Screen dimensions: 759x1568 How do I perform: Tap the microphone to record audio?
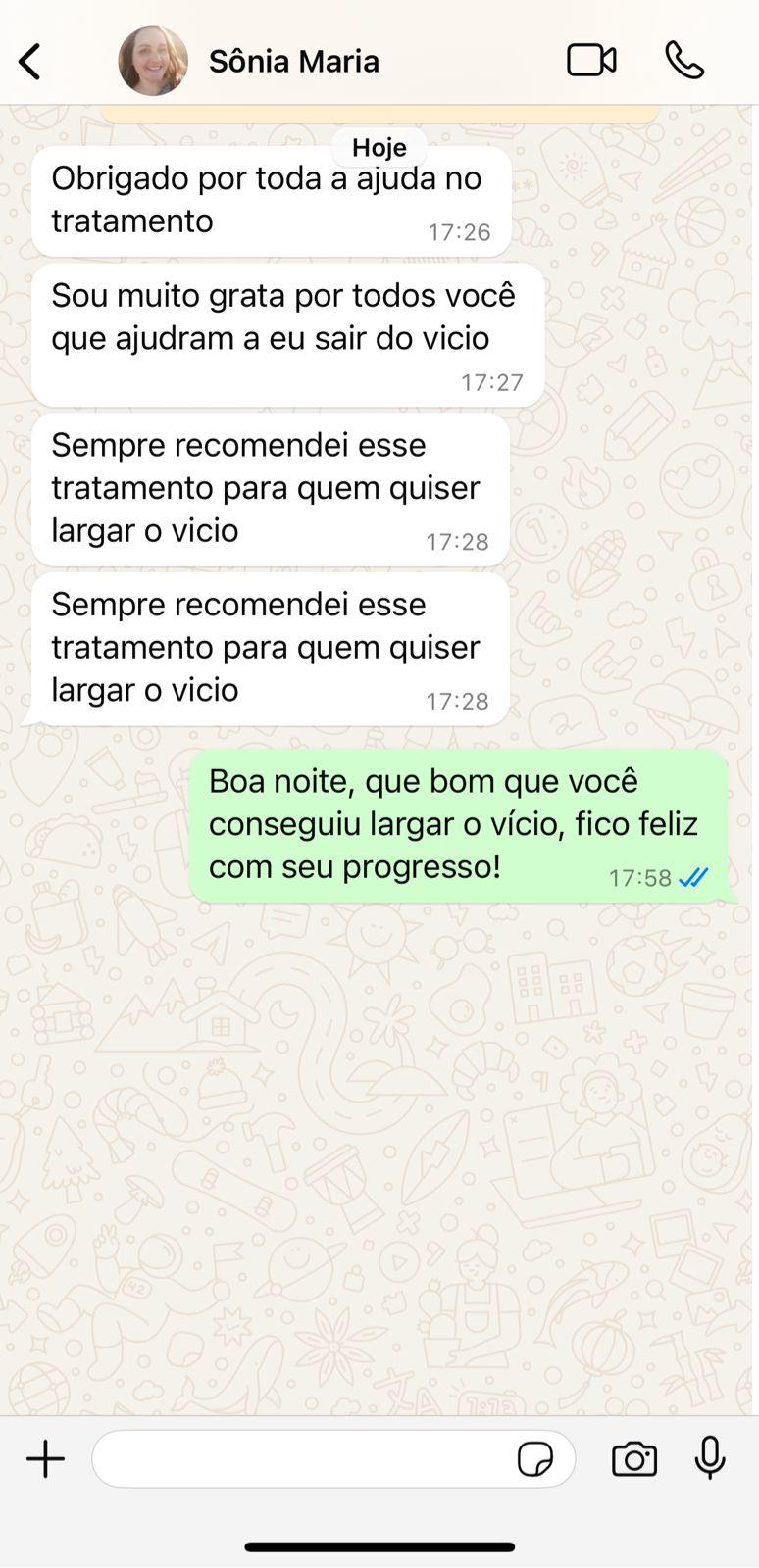click(x=709, y=1458)
